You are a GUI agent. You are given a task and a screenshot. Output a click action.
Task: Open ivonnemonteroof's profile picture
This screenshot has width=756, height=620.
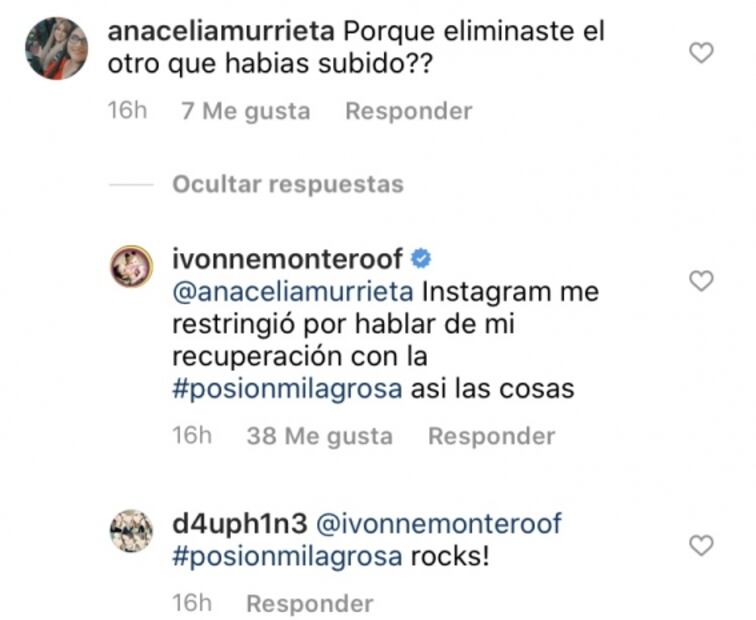131,265
